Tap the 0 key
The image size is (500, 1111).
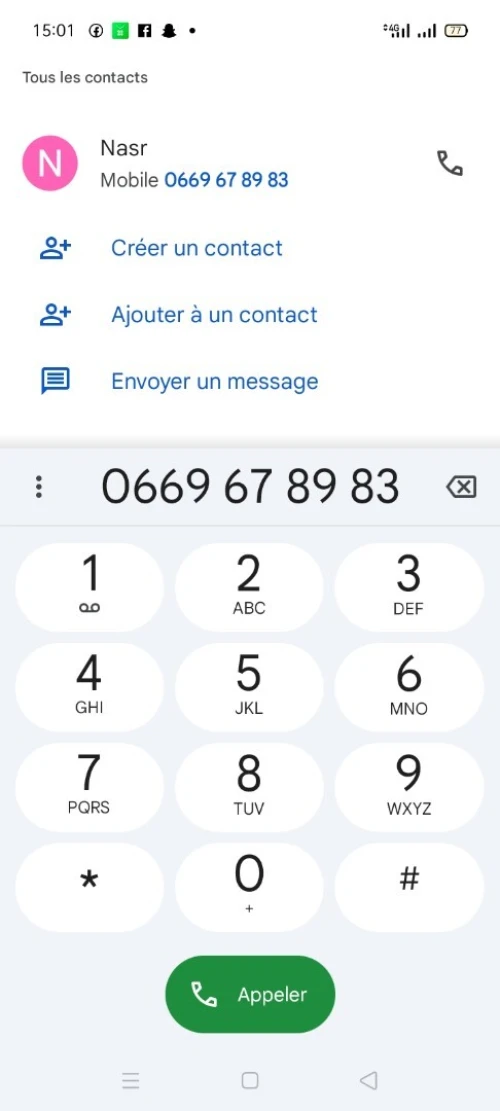click(249, 887)
